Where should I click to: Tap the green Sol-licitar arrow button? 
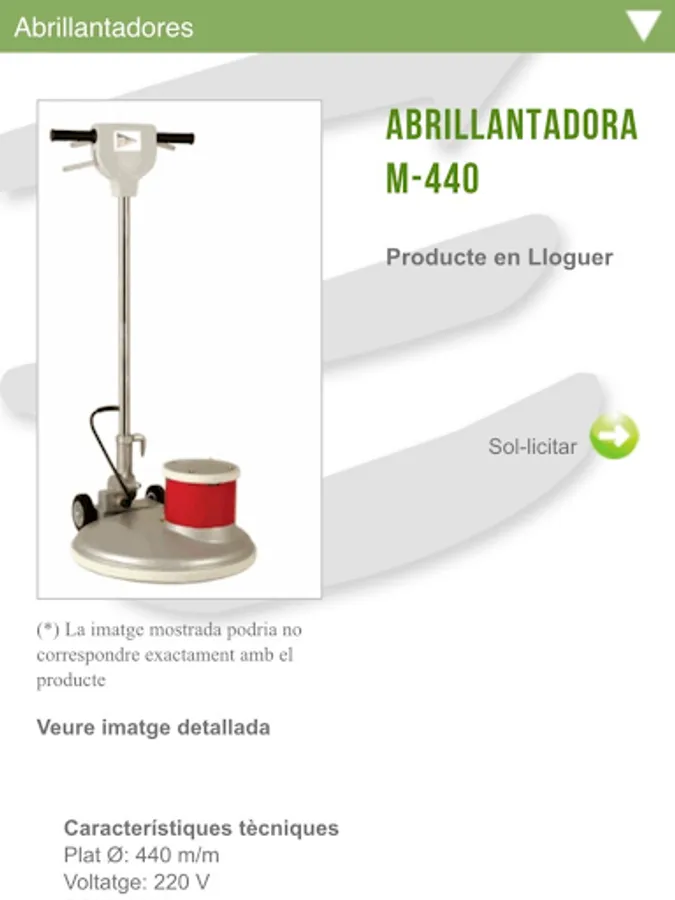(x=613, y=437)
